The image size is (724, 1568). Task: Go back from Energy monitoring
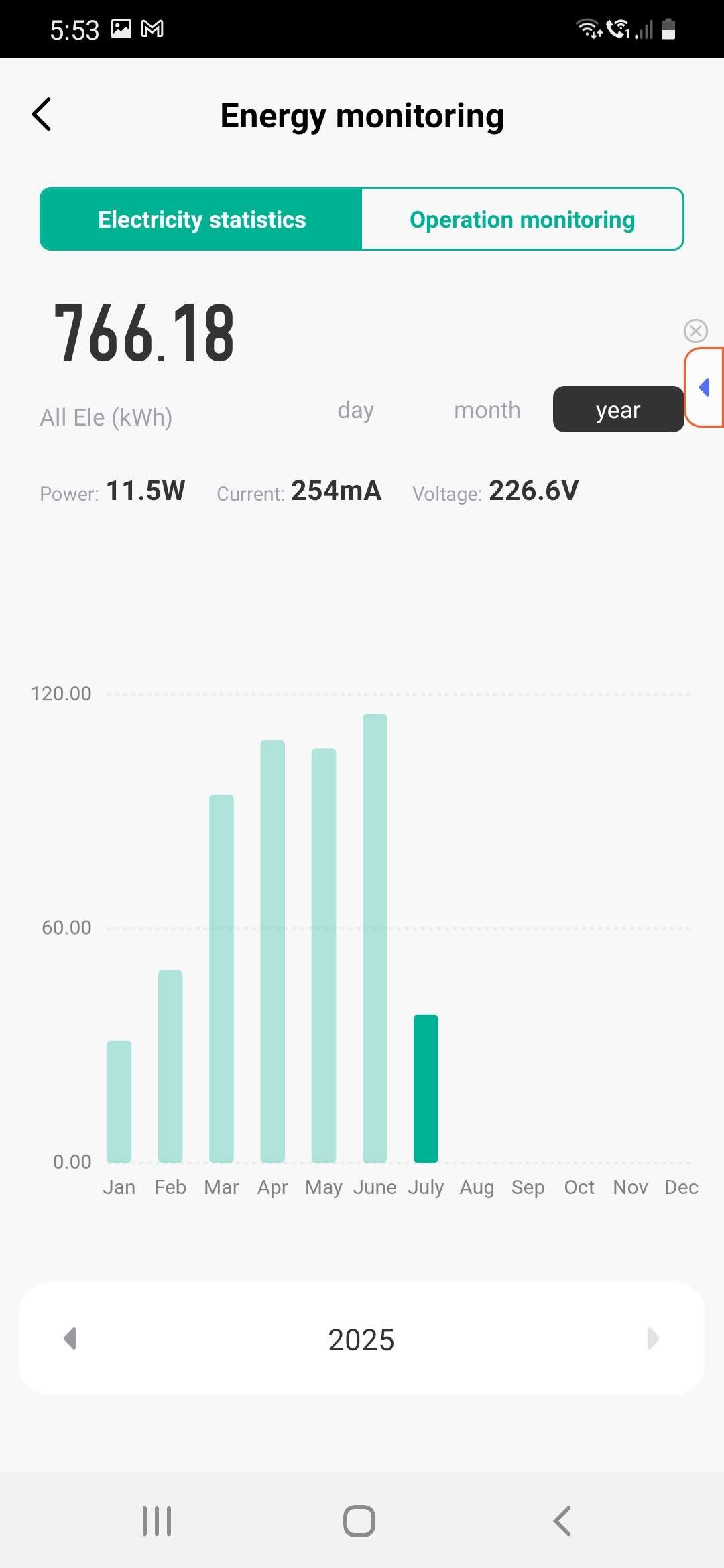[x=42, y=115]
